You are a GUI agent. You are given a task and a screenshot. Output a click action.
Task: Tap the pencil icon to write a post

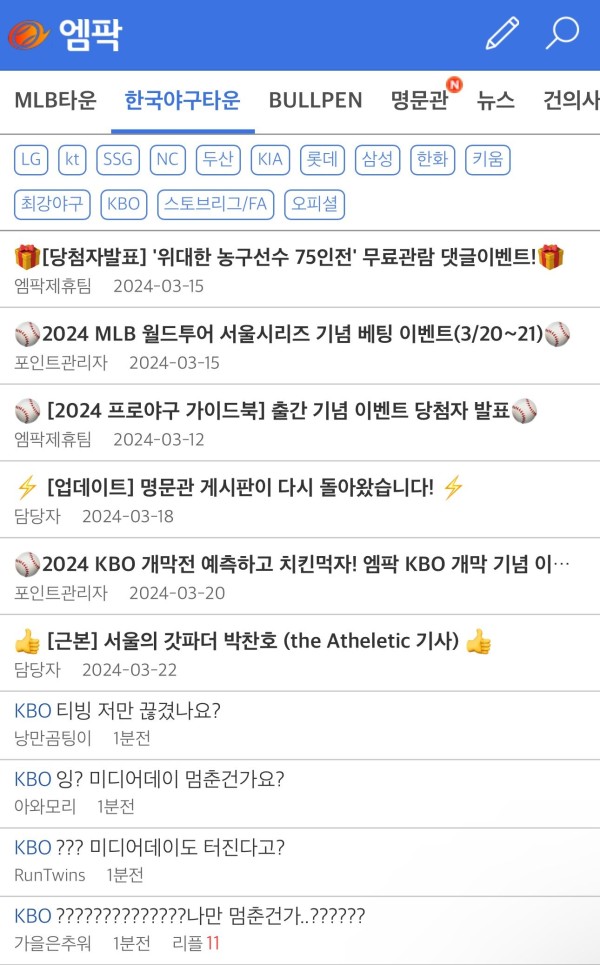click(502, 34)
